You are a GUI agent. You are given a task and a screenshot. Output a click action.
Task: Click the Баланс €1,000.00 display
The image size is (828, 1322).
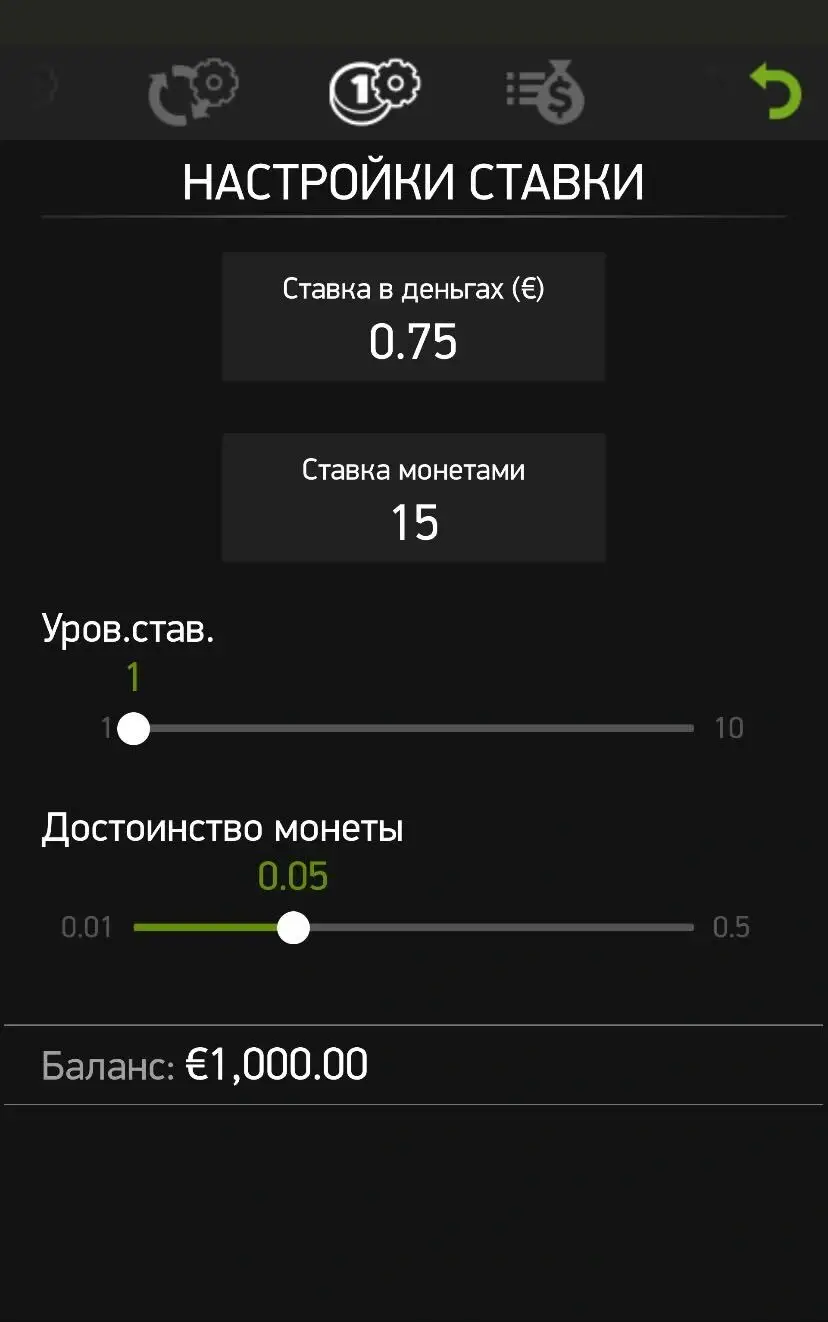pyautogui.click(x=204, y=1064)
